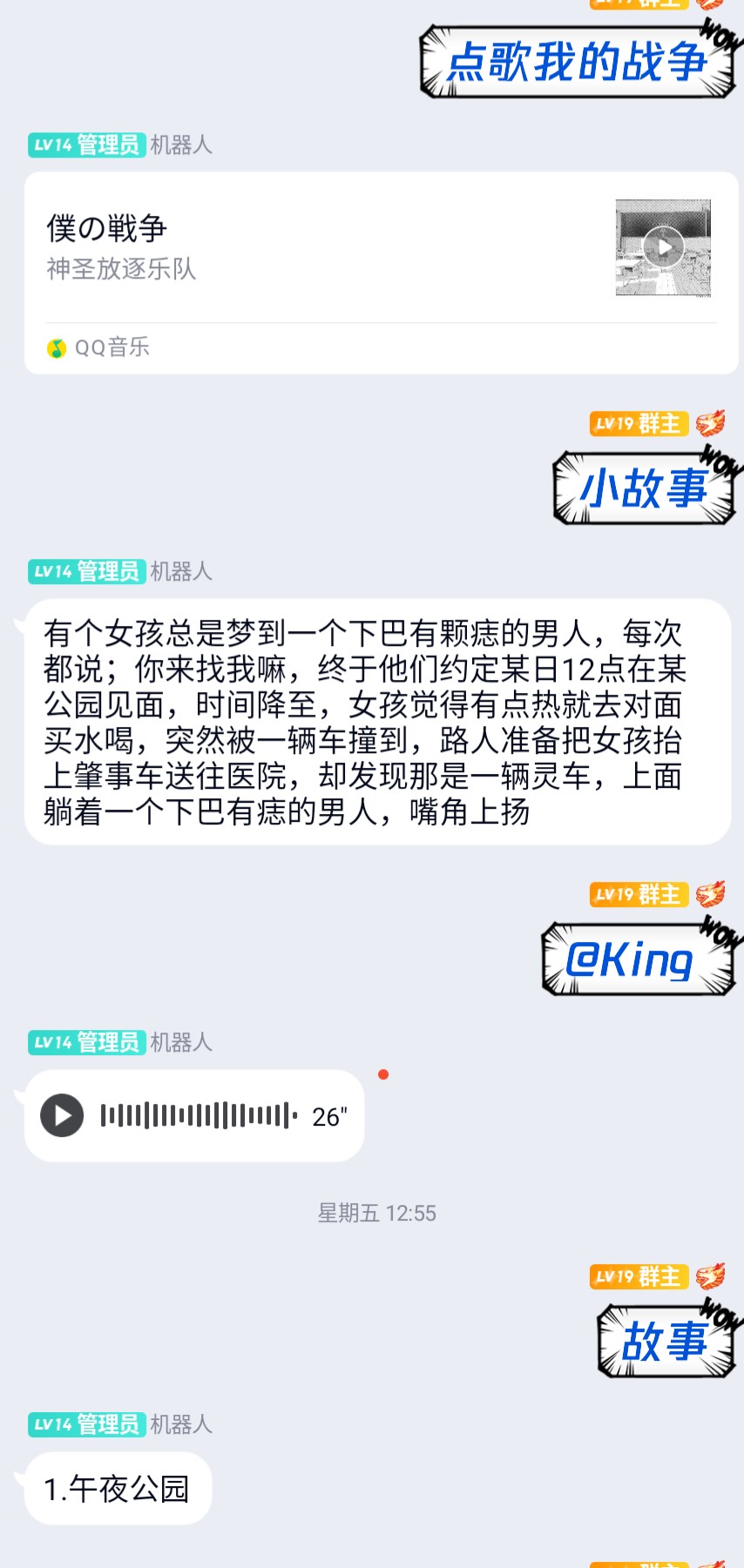
Task: Tap the 1.午夜公园 message bubble
Action: click(x=118, y=1488)
